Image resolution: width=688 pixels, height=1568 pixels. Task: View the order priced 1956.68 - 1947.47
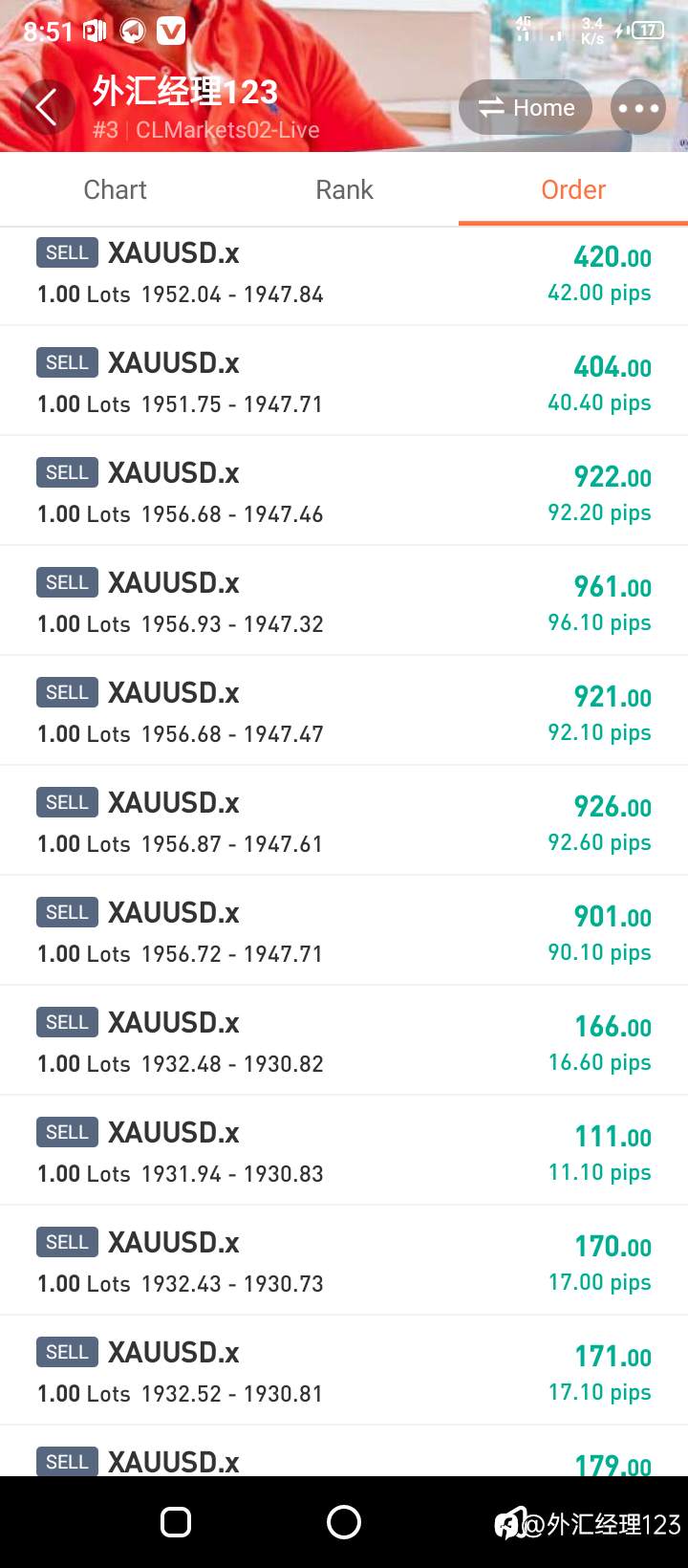pos(344,712)
